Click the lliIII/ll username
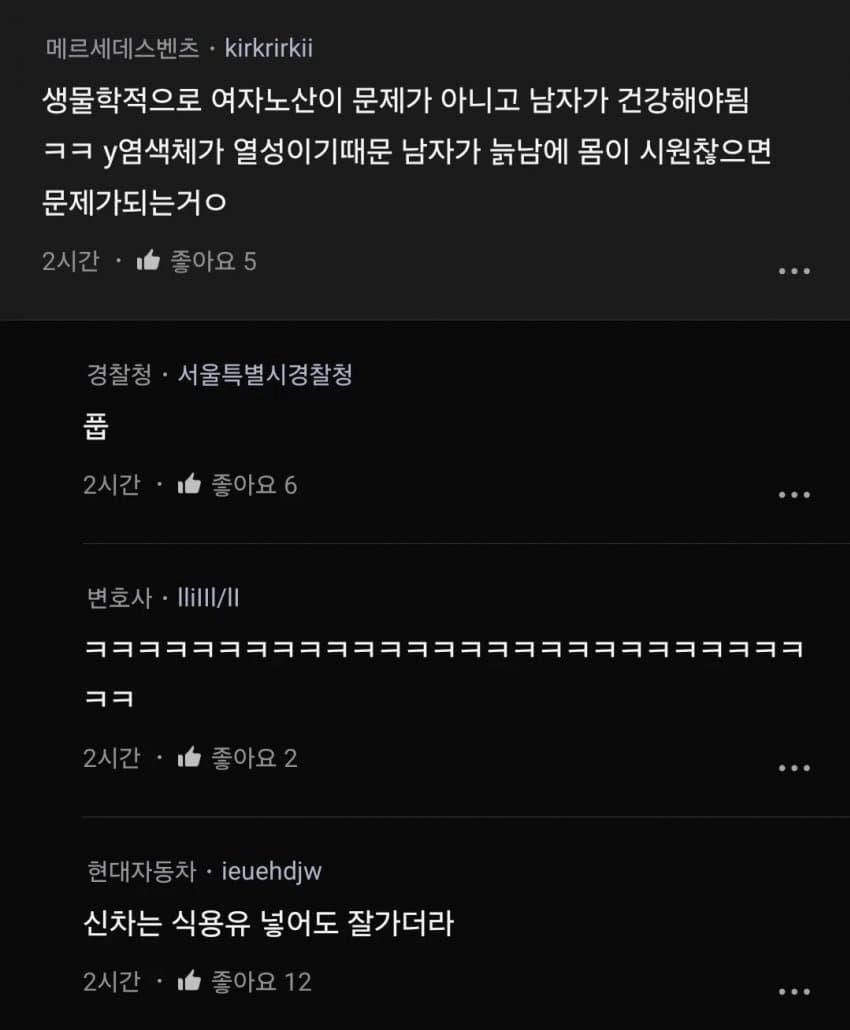This screenshot has height=1030, width=850. (208, 599)
